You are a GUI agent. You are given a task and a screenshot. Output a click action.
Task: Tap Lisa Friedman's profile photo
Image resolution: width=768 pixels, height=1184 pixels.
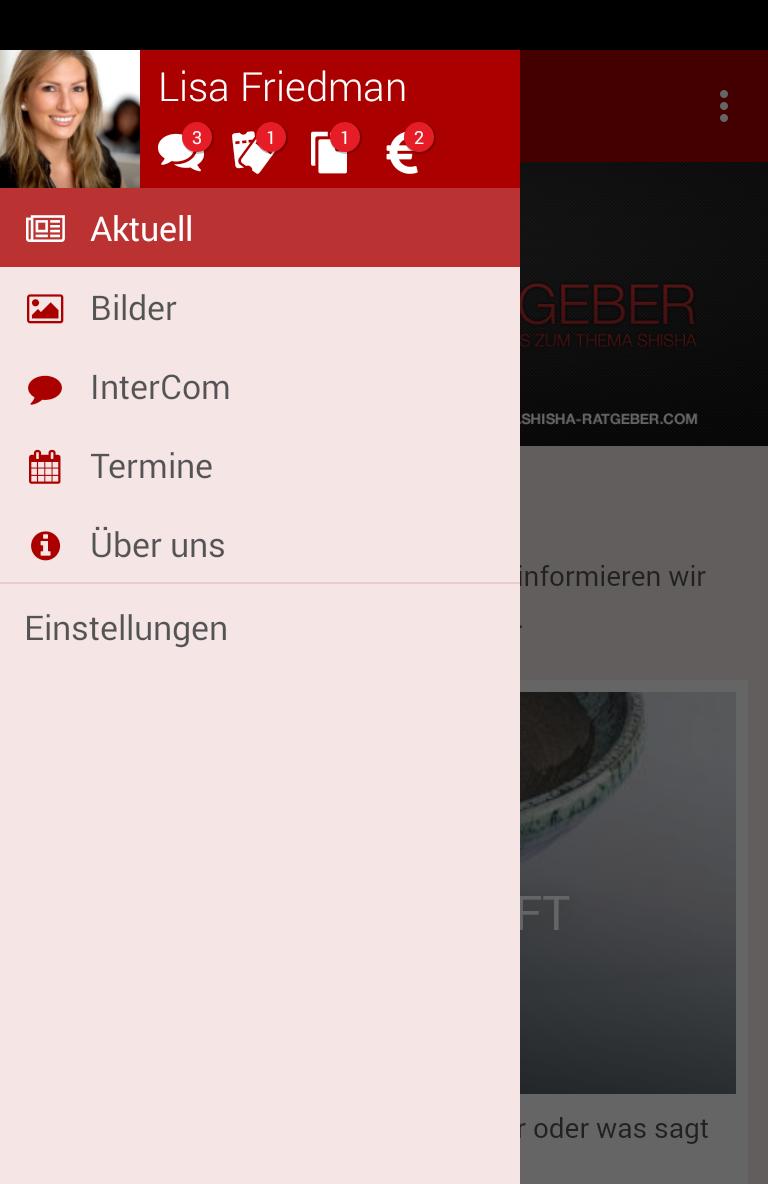pos(70,119)
